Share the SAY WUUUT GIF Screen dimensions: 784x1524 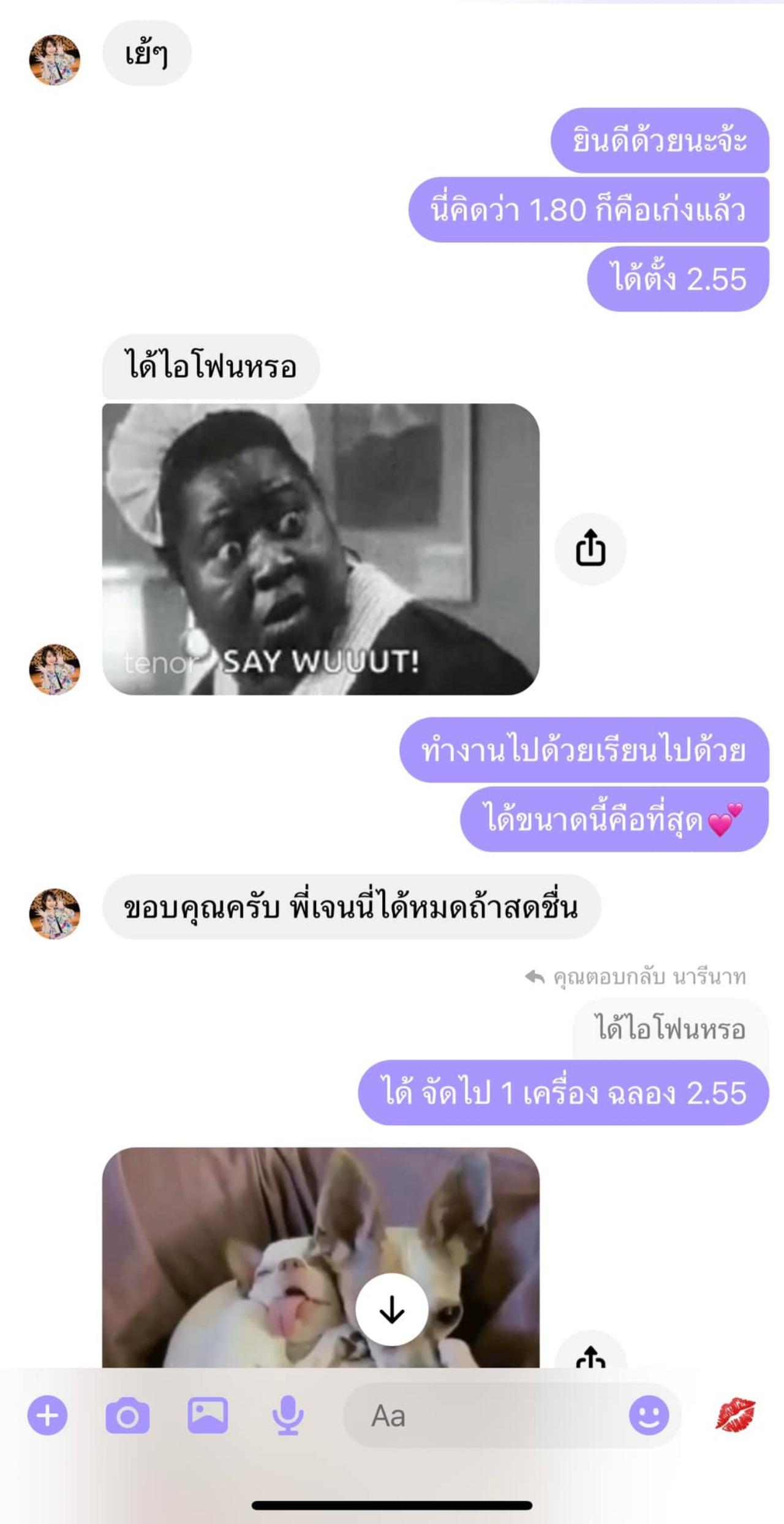590,549
